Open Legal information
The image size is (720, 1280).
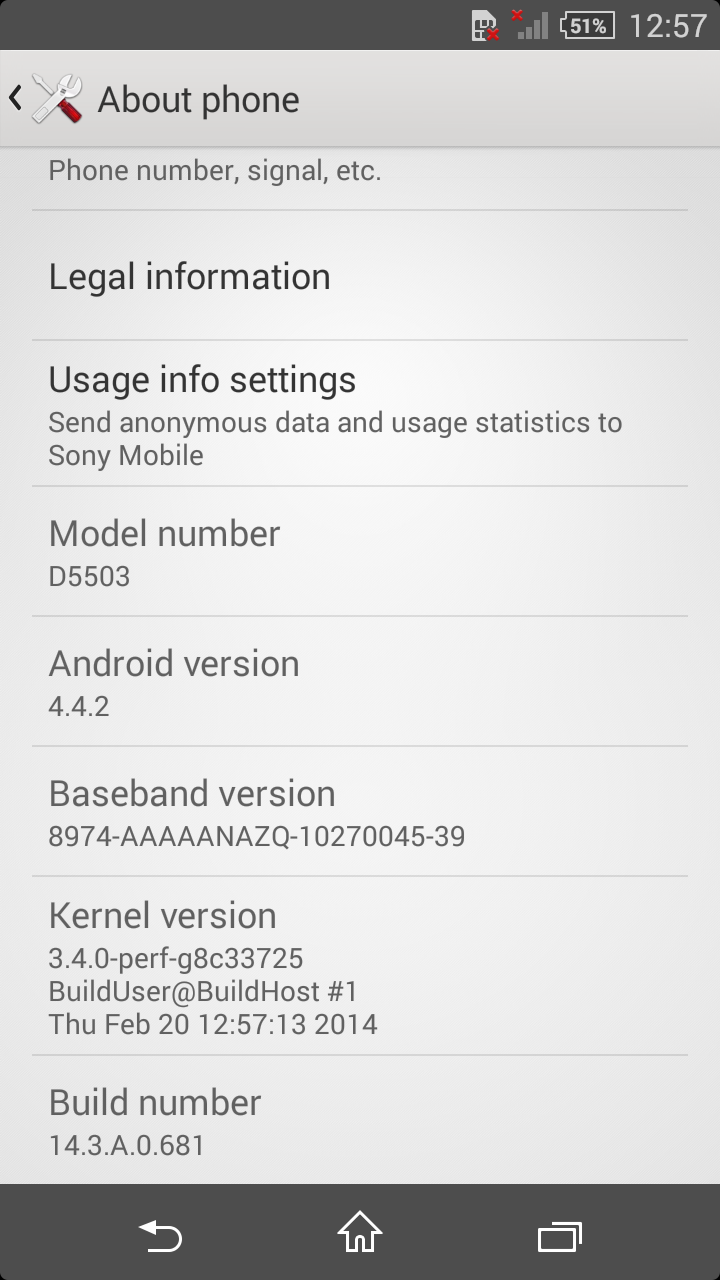point(360,276)
